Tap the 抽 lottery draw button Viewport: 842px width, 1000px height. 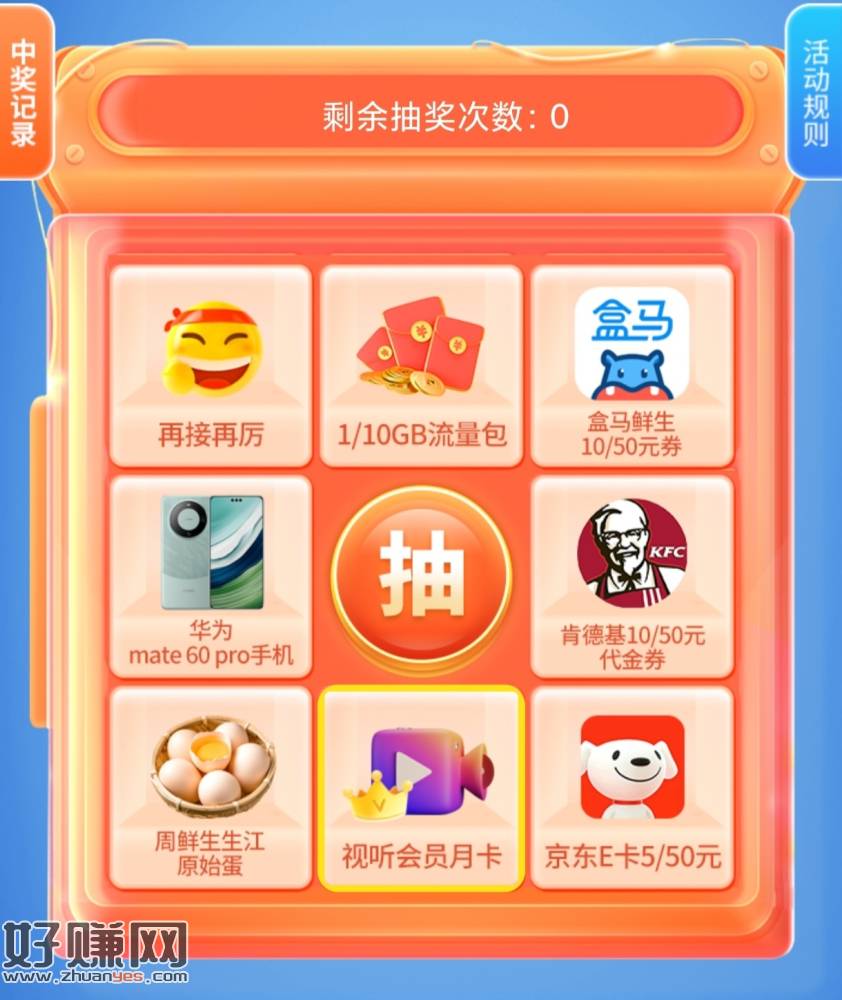click(x=421, y=577)
